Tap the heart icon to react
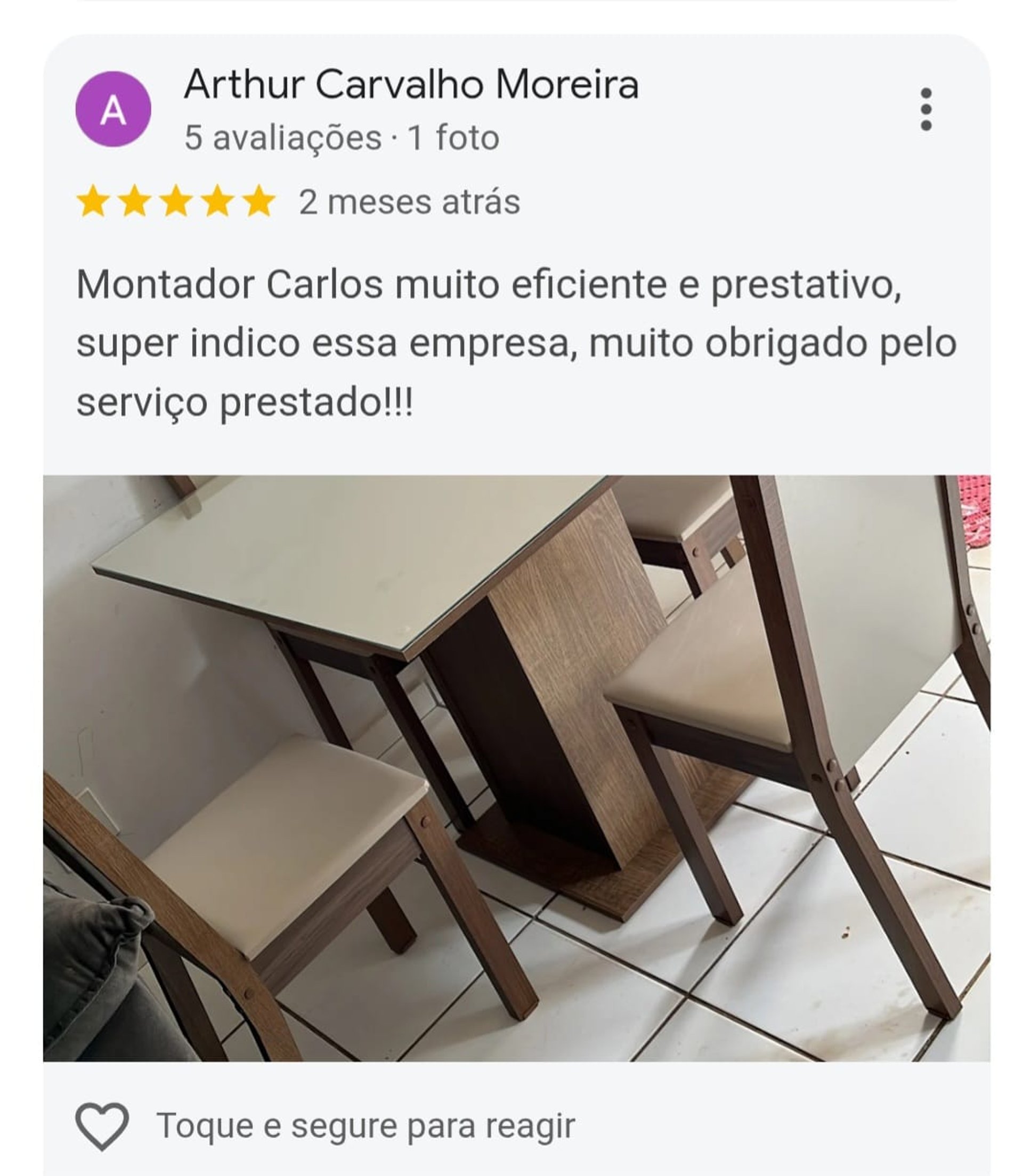Image resolution: width=1023 pixels, height=1176 pixels. [x=102, y=1125]
